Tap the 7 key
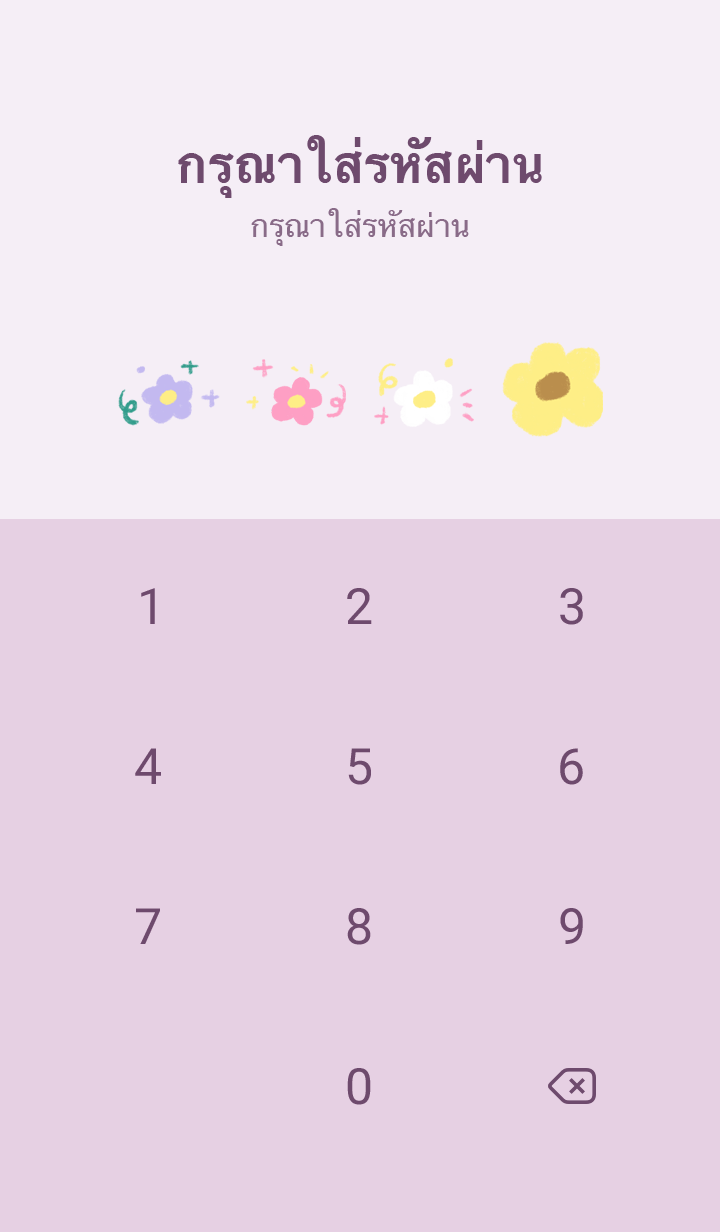720x1232 pixels. pos(148,927)
